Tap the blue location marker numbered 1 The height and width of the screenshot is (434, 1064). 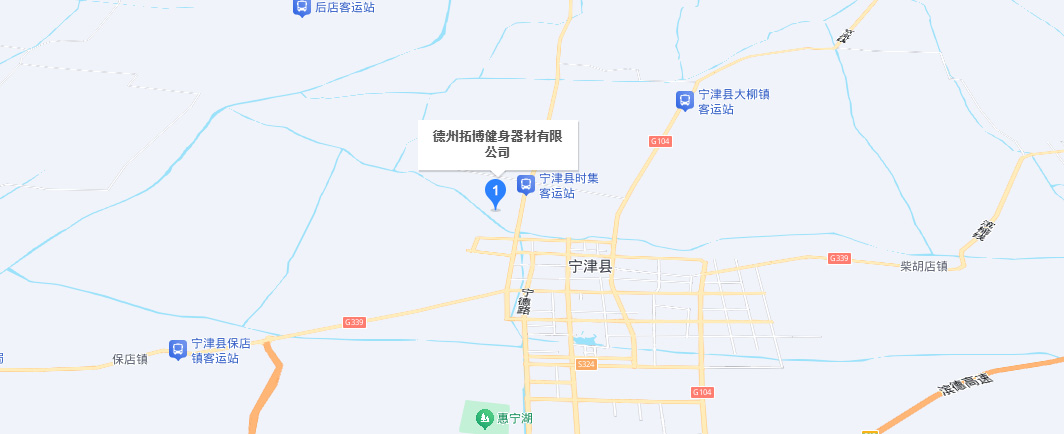(494, 191)
